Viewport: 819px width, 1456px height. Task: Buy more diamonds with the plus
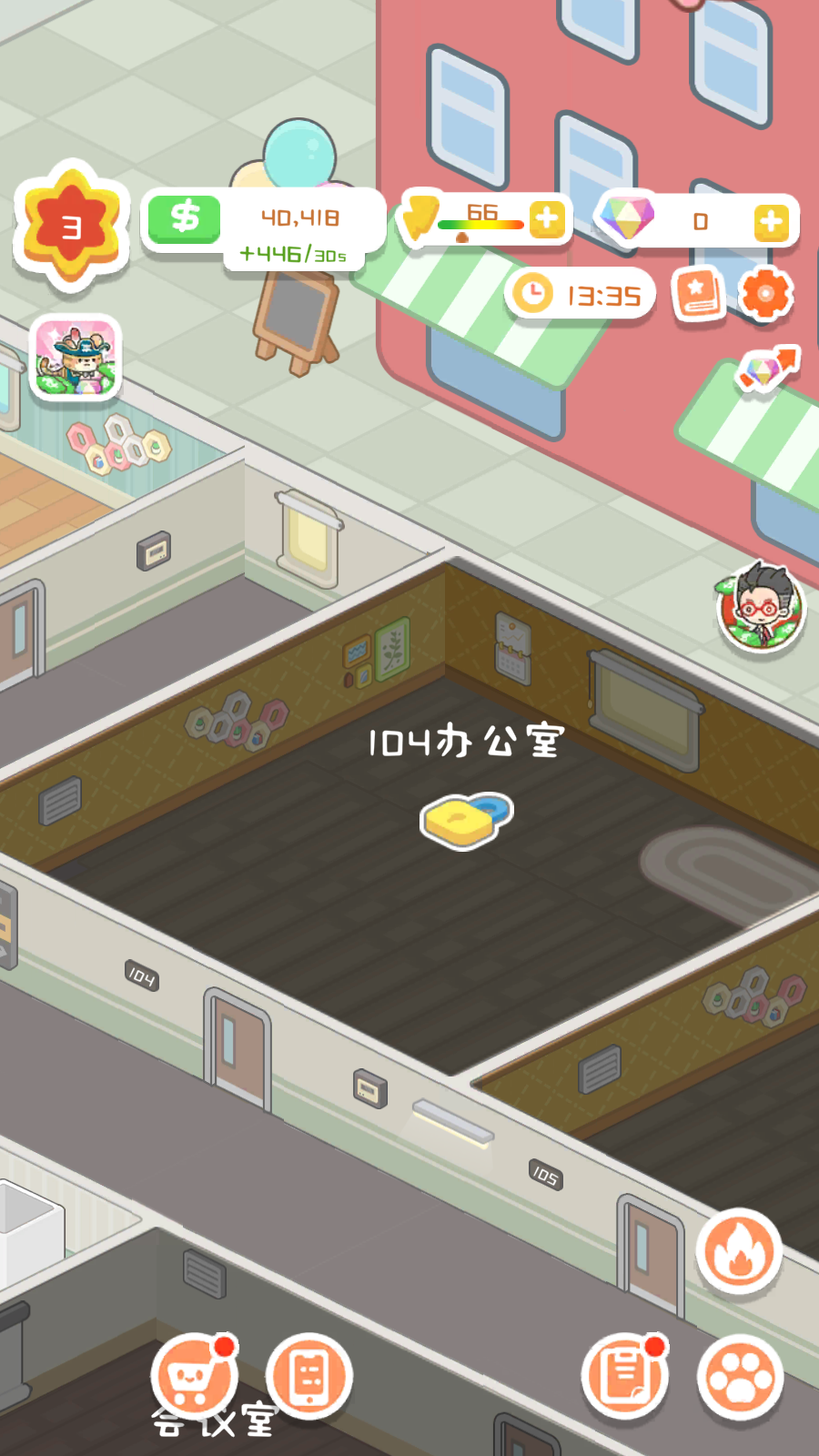(x=770, y=221)
